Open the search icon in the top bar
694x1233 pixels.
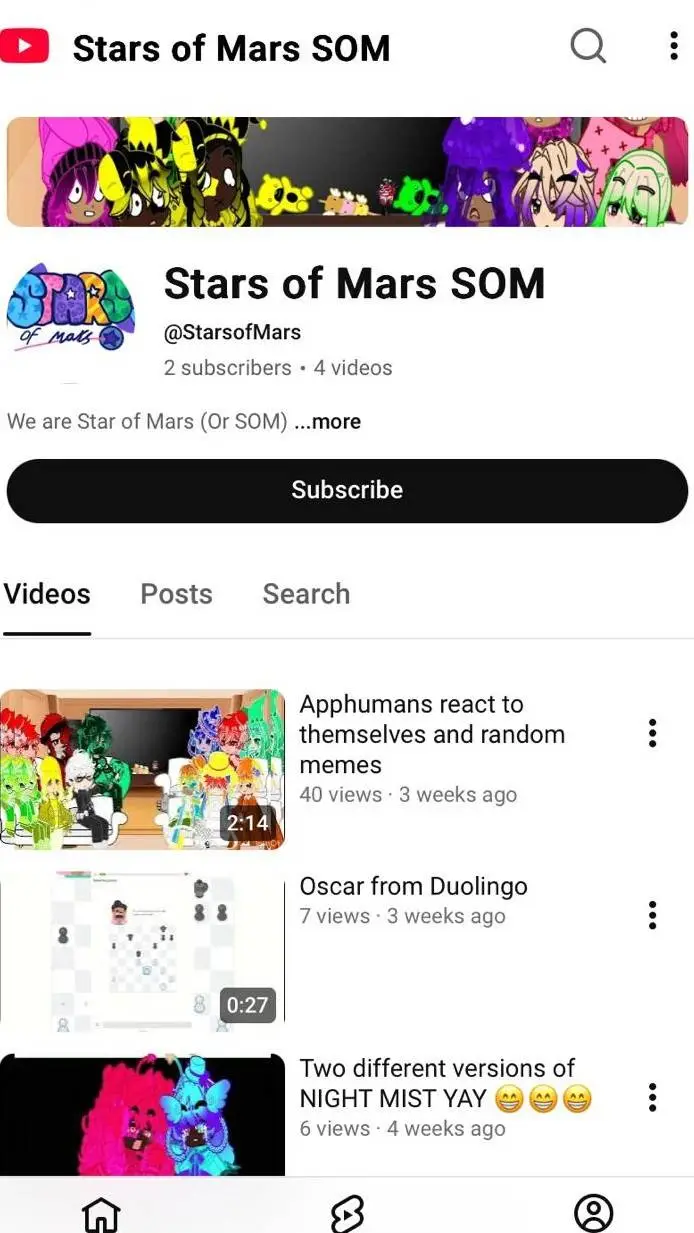(588, 46)
